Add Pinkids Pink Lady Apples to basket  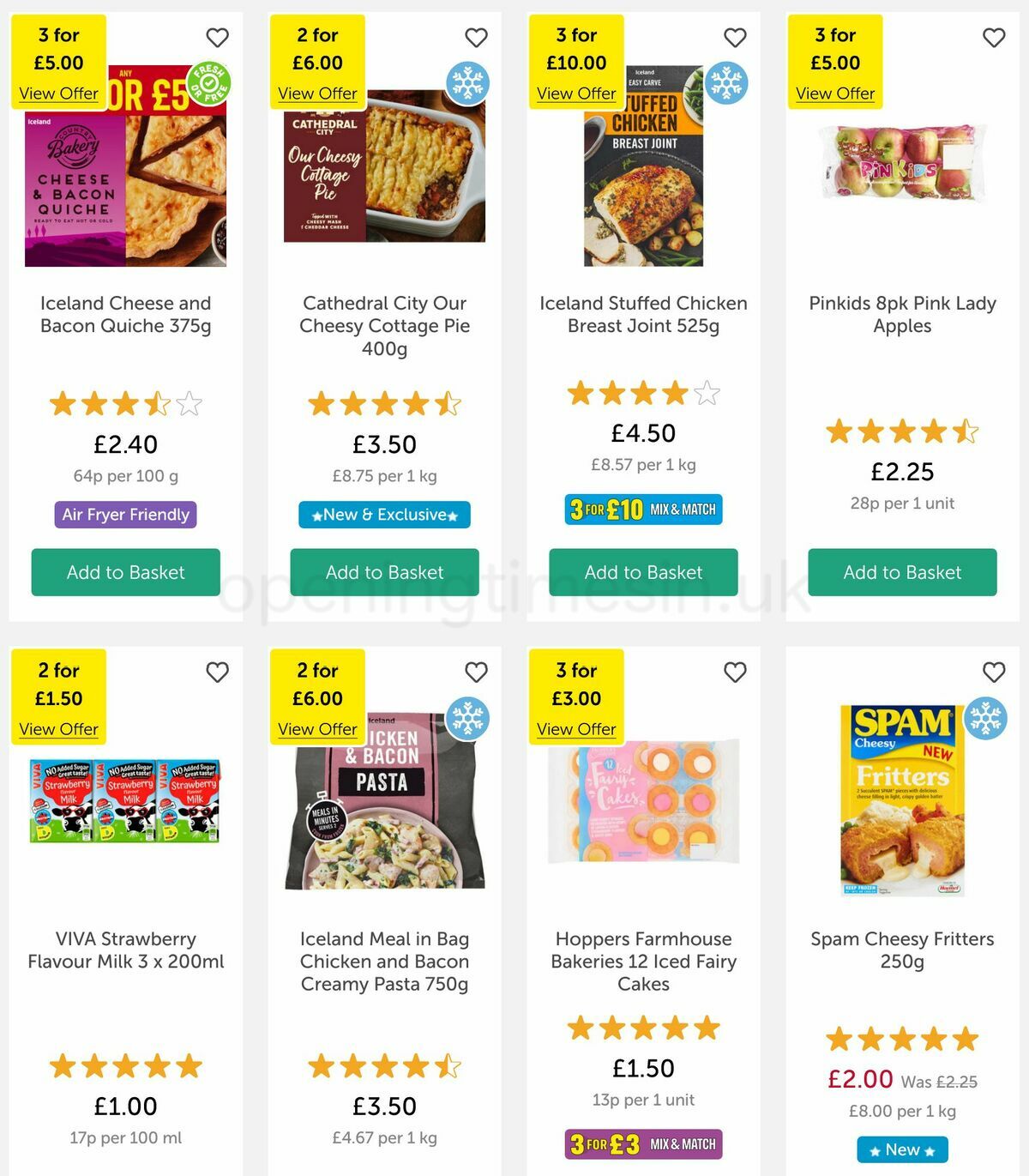pos(902,572)
